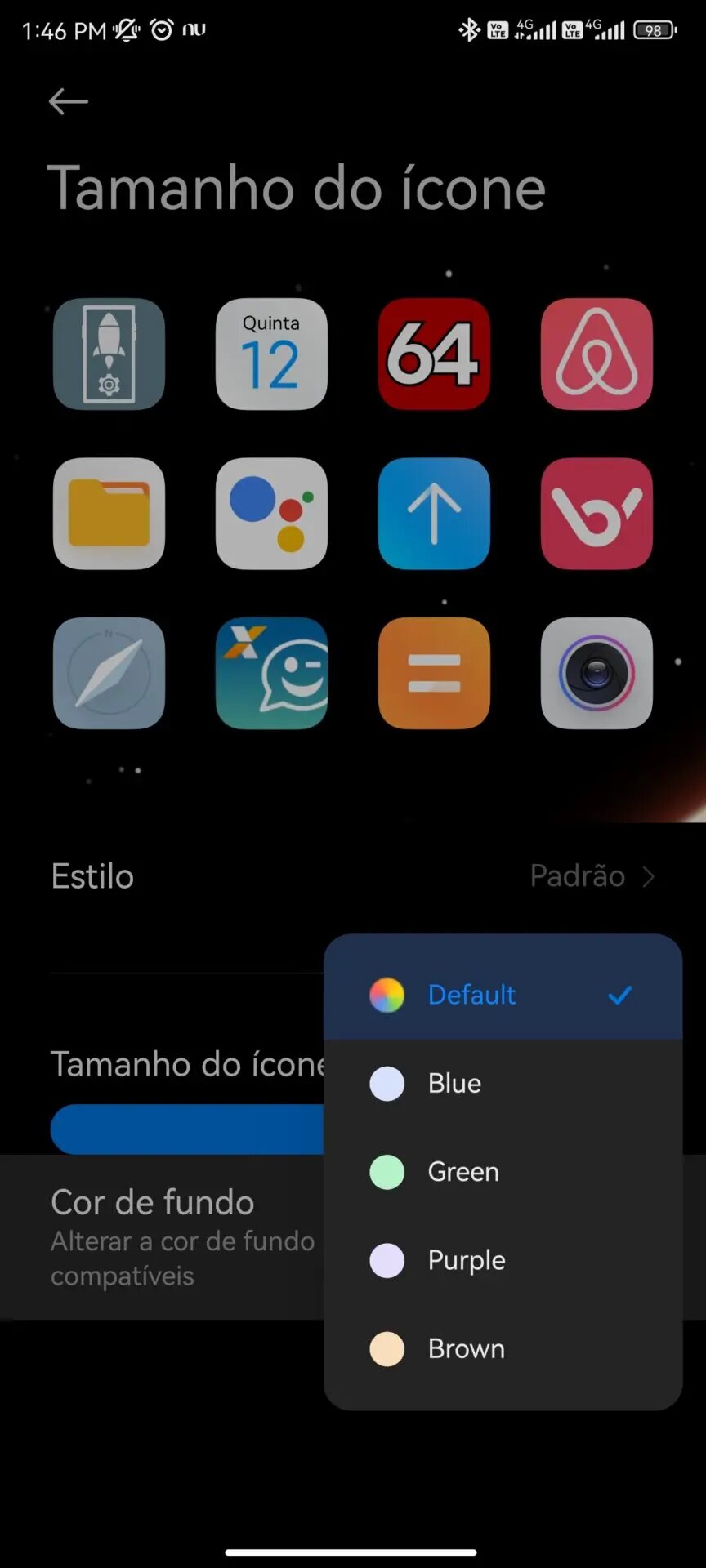706x1568 pixels.
Task: Tap the Tamanho do ícone size slider
Action: pyautogui.click(x=188, y=1129)
